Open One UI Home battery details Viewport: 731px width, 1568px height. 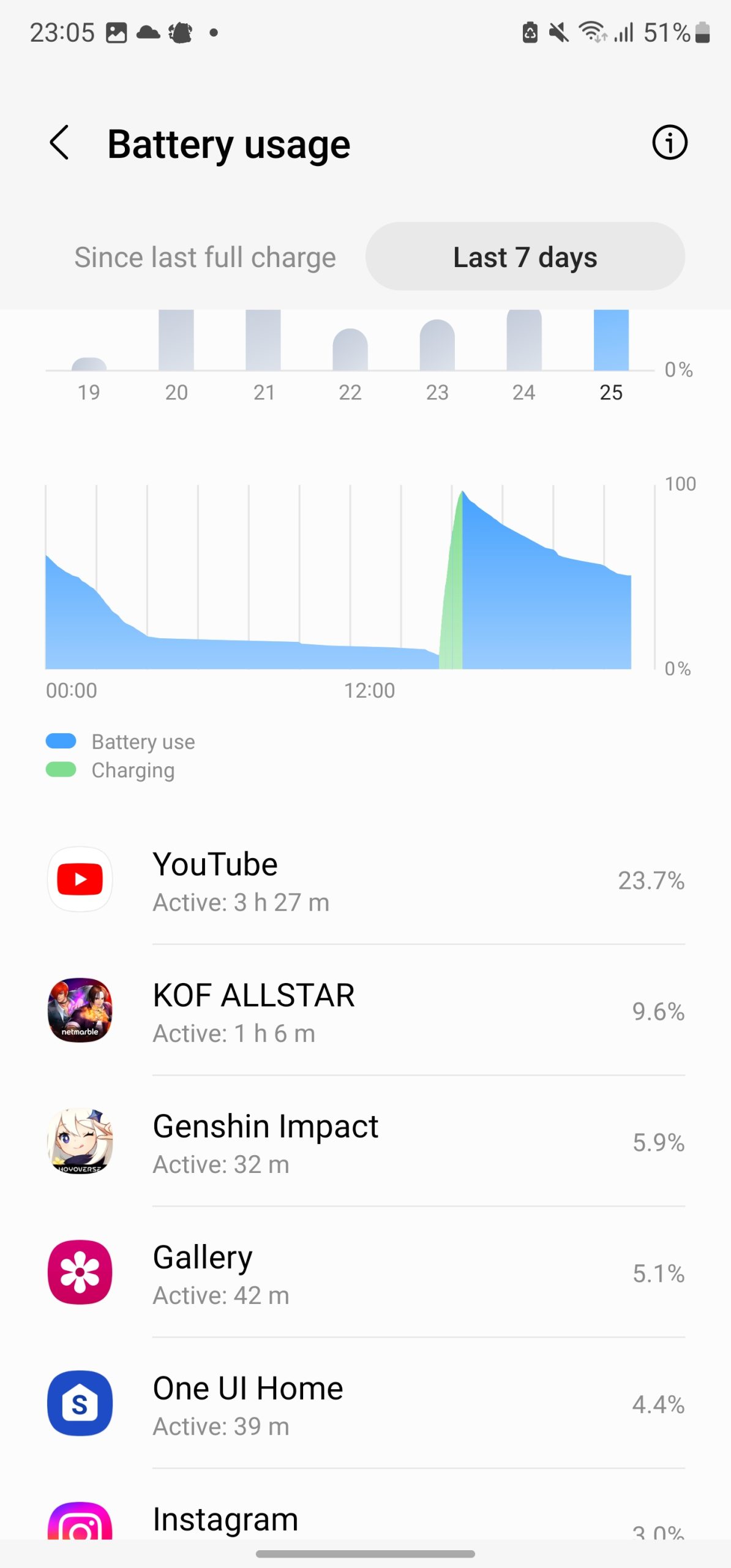365,1404
